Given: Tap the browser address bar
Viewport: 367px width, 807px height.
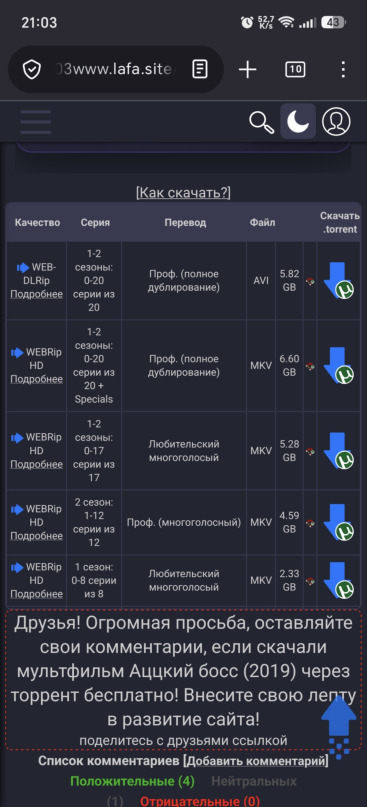Looking at the screenshot, I should point(116,69).
